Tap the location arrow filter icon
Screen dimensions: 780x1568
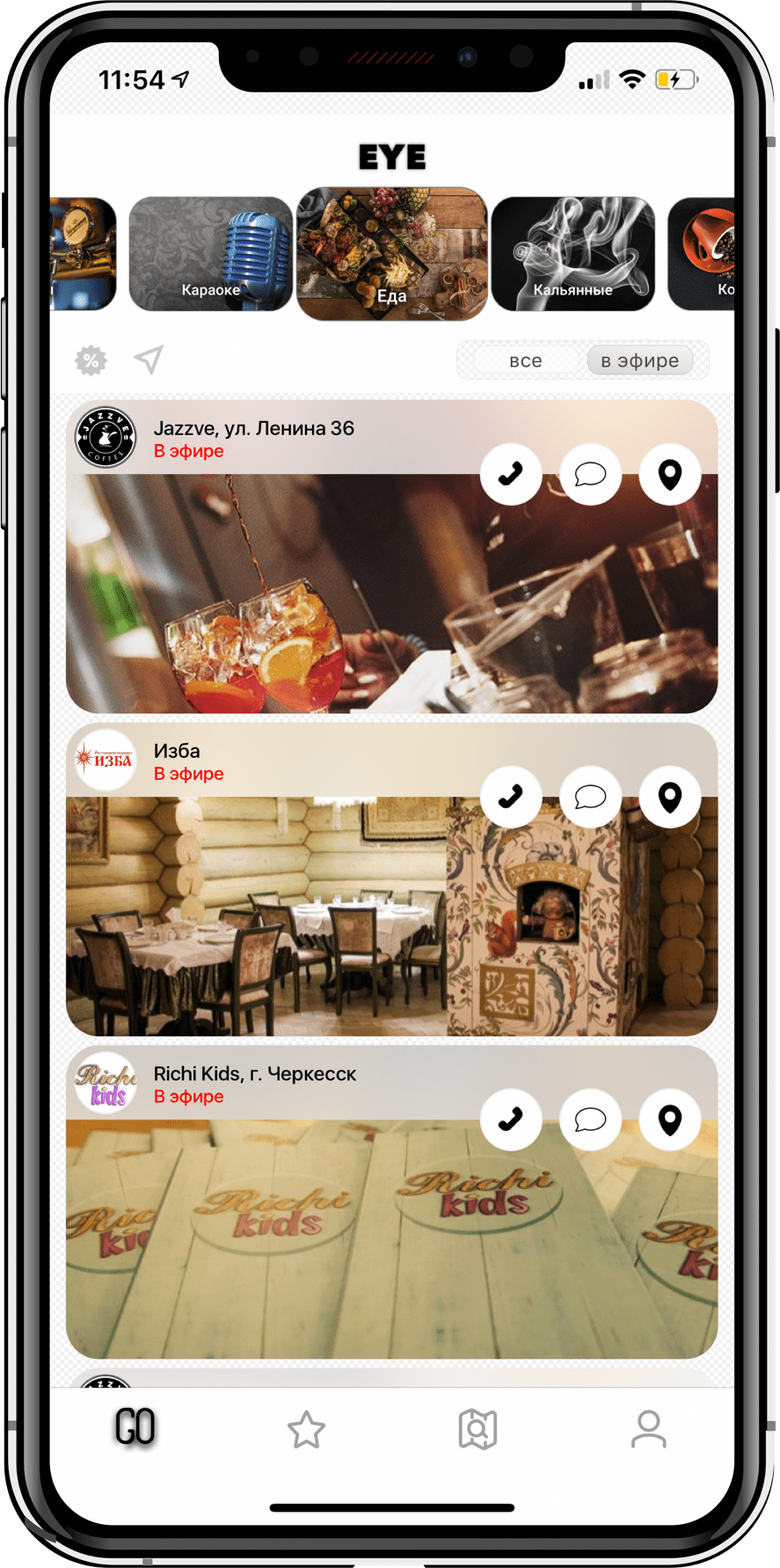point(149,359)
